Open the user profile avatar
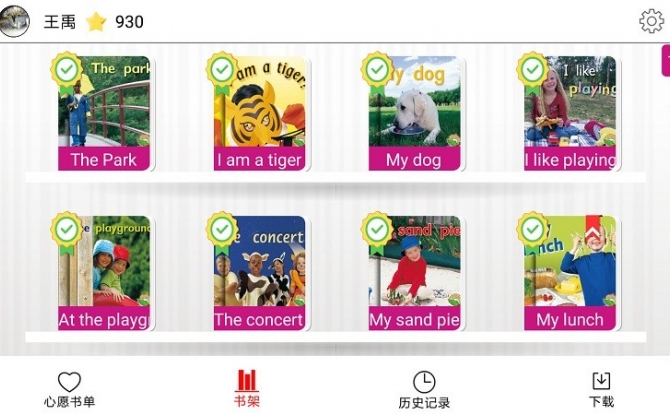This screenshot has height=415, width=670. [14, 21]
